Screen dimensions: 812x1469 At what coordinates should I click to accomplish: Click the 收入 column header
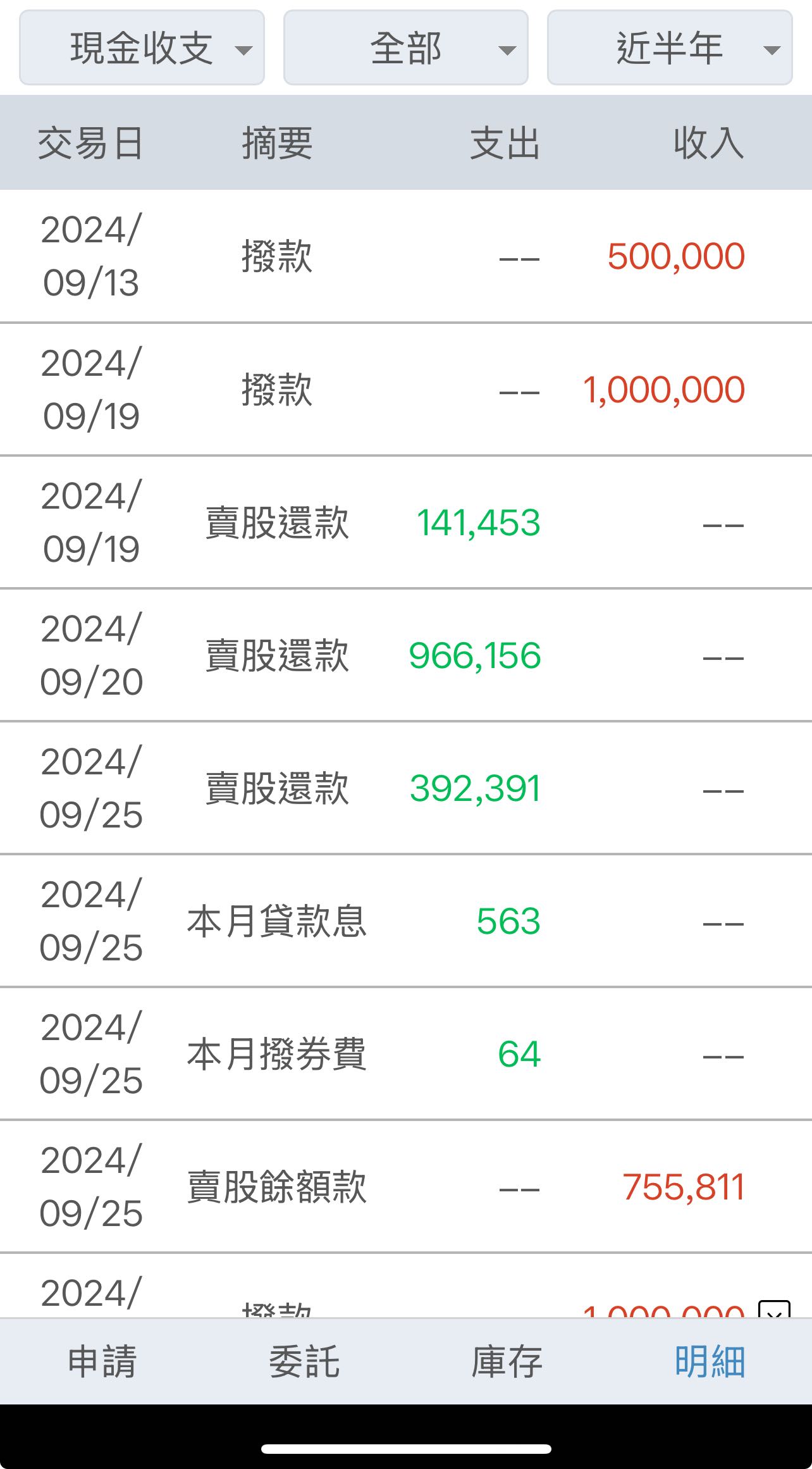[x=706, y=143]
